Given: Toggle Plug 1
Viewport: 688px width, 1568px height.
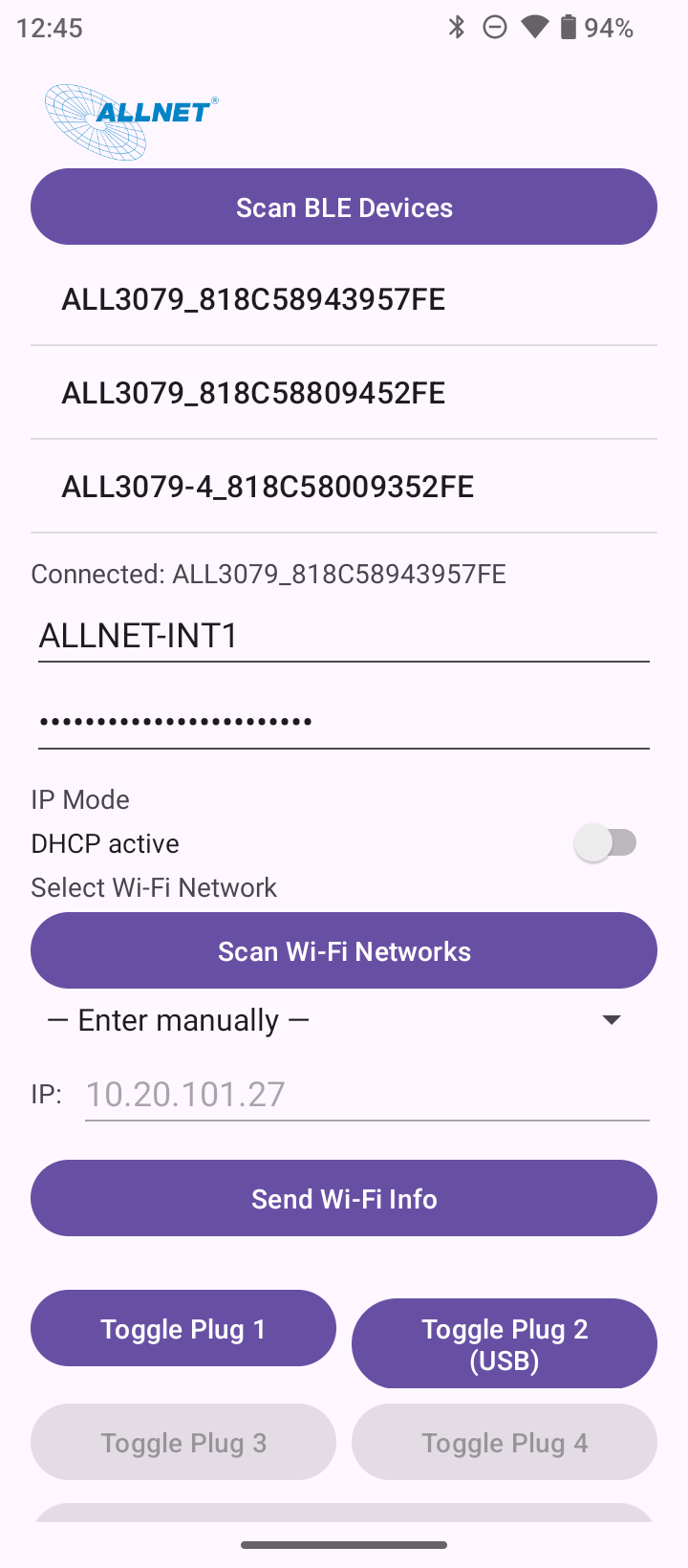Looking at the screenshot, I should 183,1329.
